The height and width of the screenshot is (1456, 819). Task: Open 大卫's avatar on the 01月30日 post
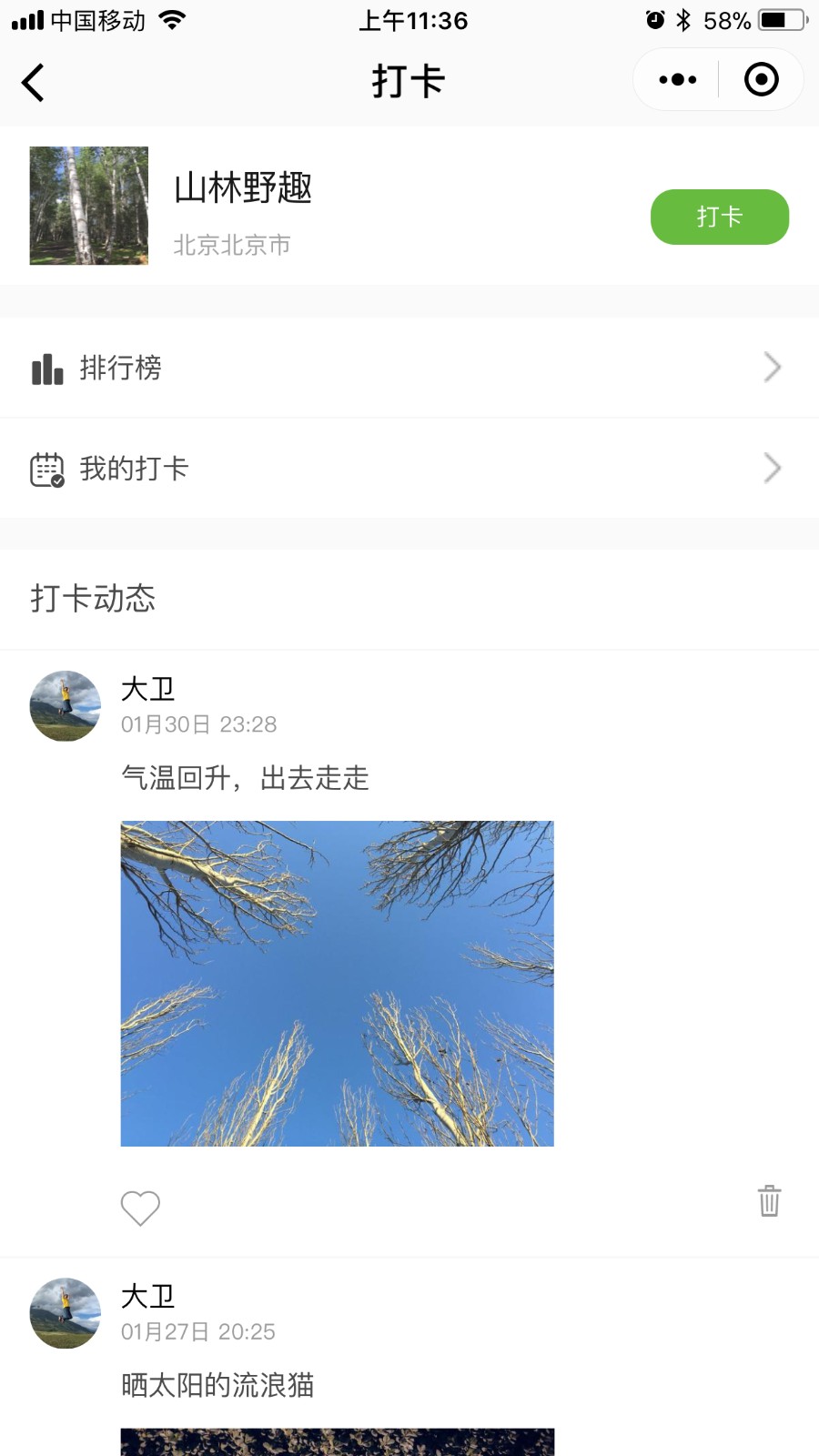click(66, 706)
